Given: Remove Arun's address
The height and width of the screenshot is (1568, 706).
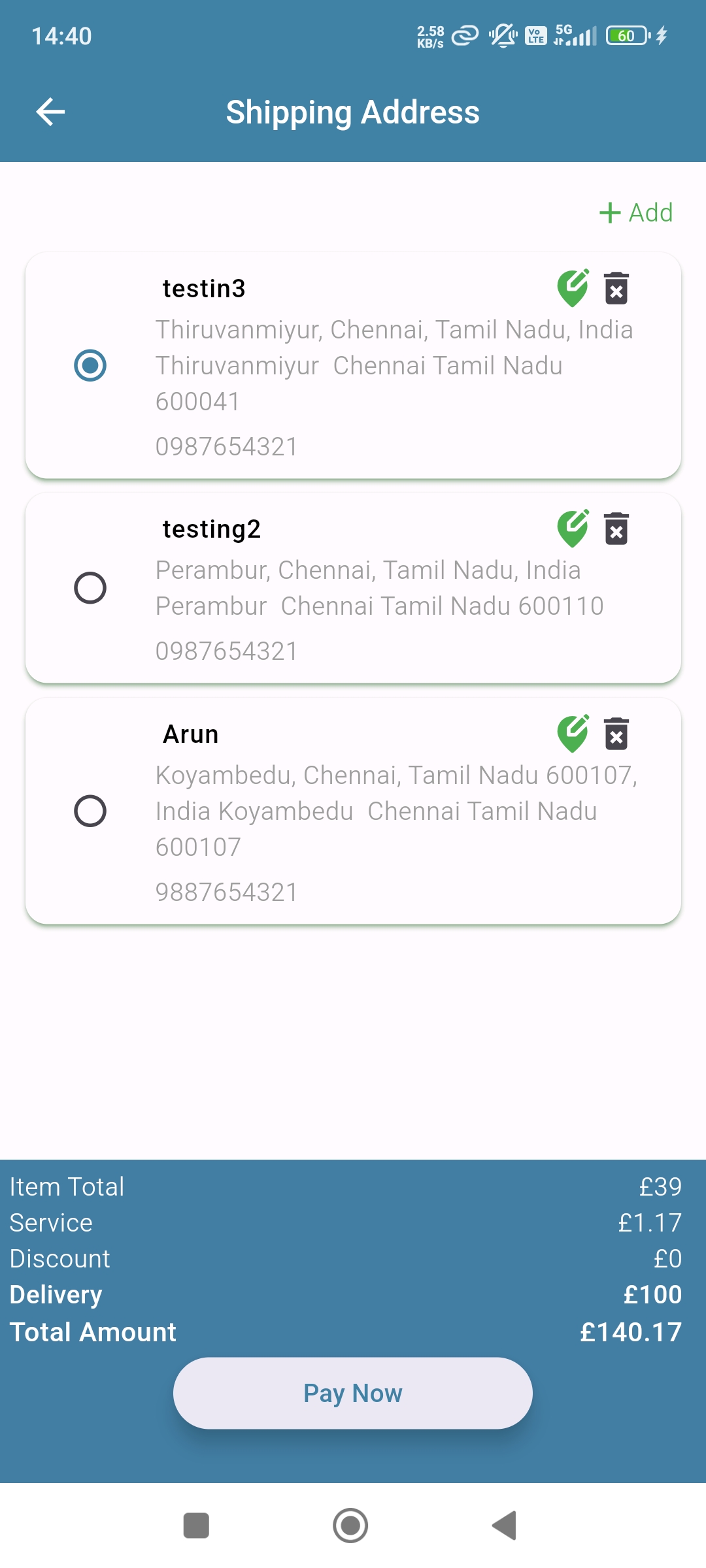Looking at the screenshot, I should pyautogui.click(x=616, y=734).
